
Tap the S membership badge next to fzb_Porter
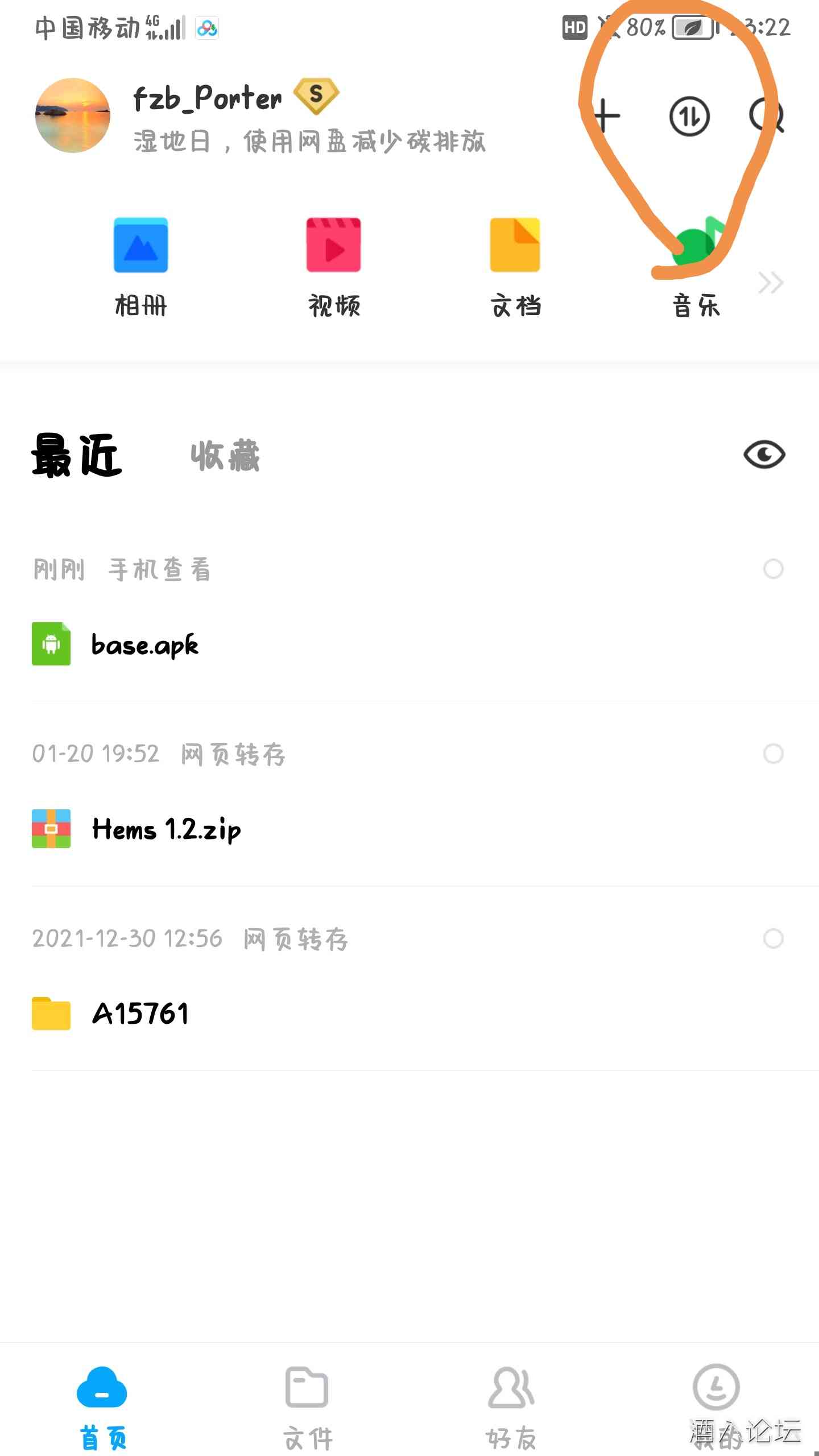(x=315, y=94)
